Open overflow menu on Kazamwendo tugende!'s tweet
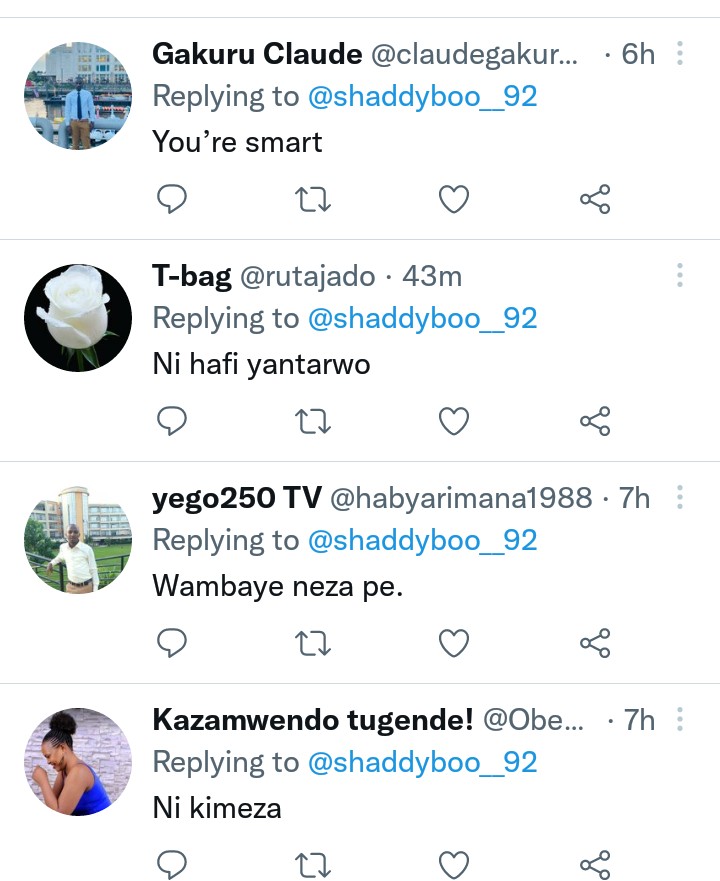This screenshot has width=720, height=881. click(x=680, y=719)
